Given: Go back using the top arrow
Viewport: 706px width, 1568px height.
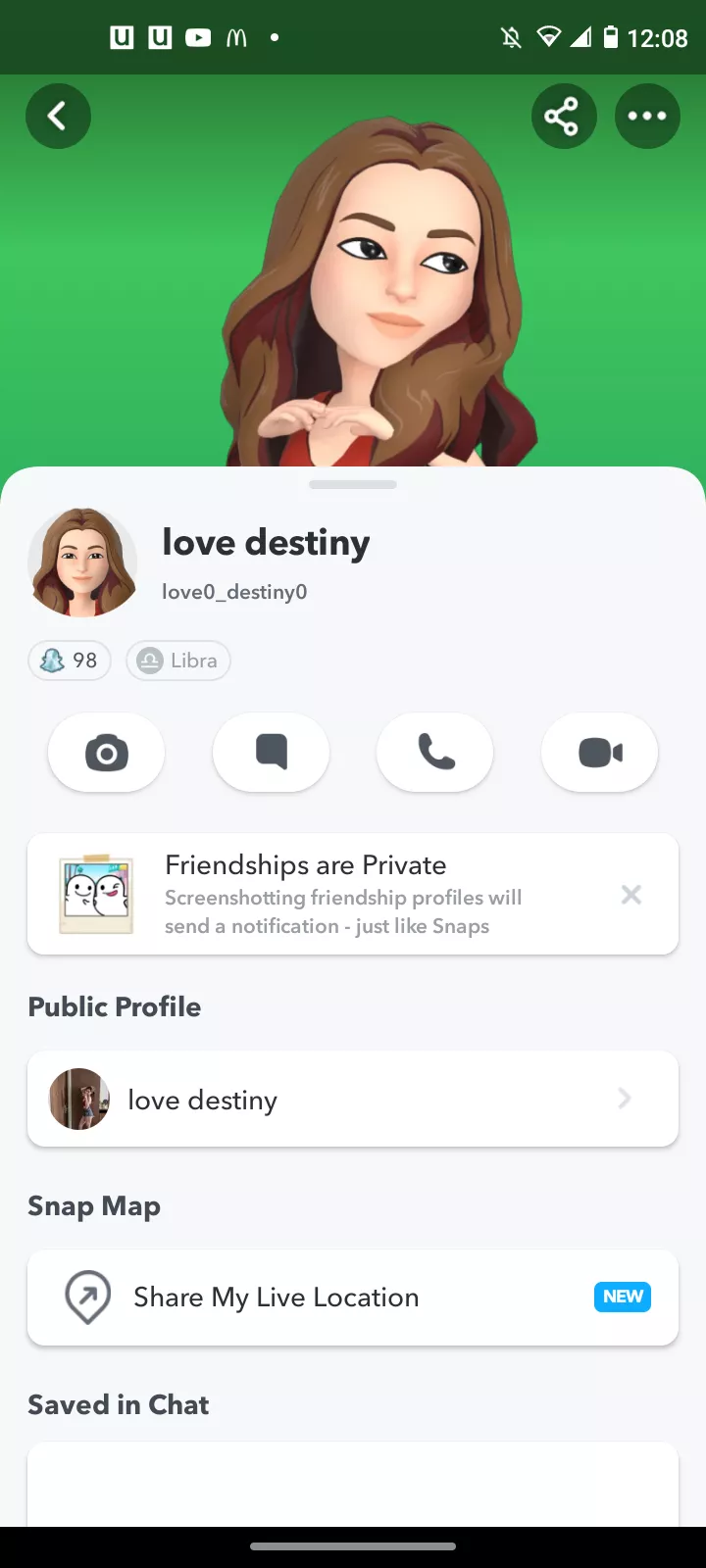Looking at the screenshot, I should (58, 117).
